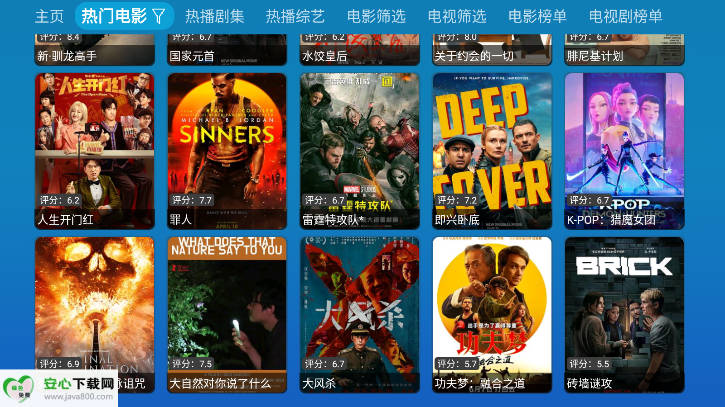
Task: Open the movie 人生开门红
Action: (x=95, y=150)
